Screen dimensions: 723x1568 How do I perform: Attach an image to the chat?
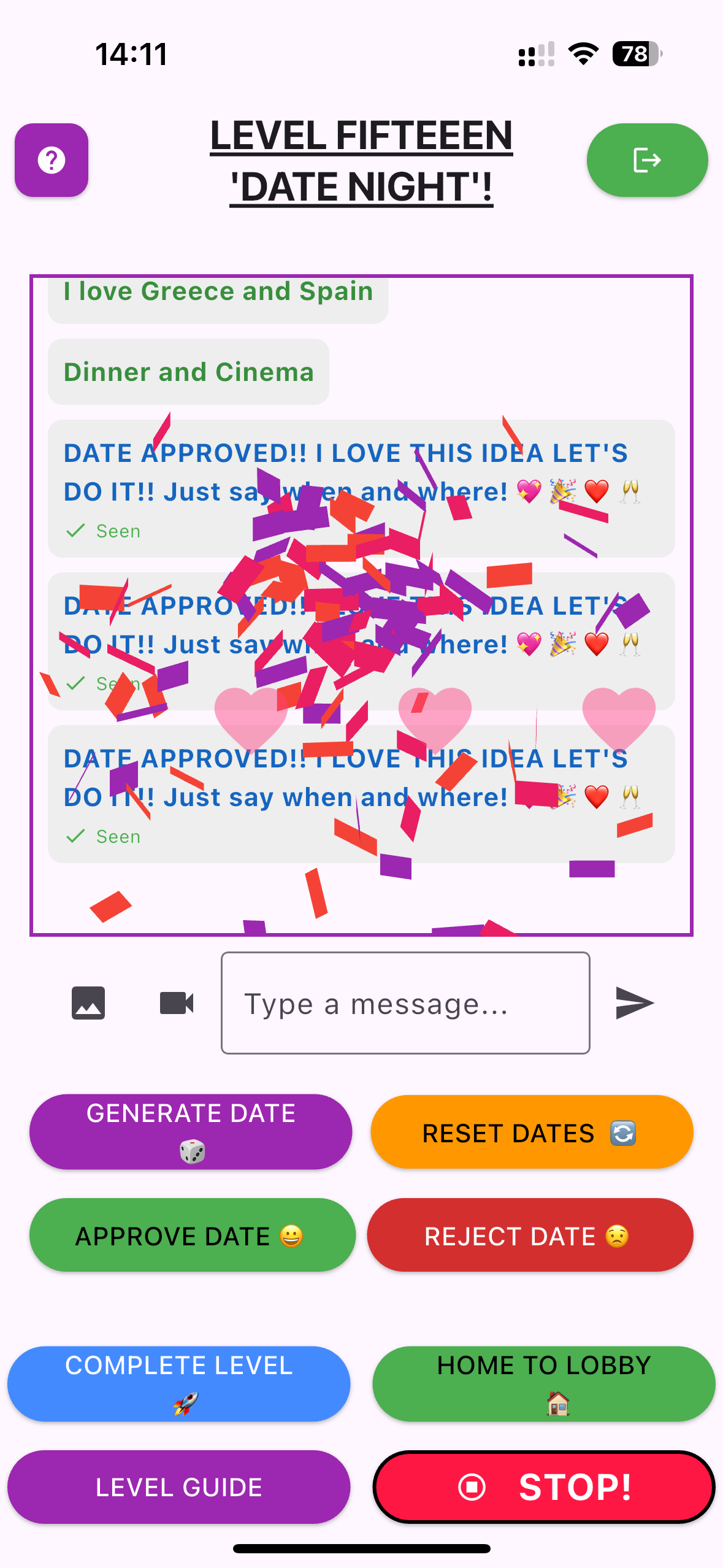(88, 1003)
